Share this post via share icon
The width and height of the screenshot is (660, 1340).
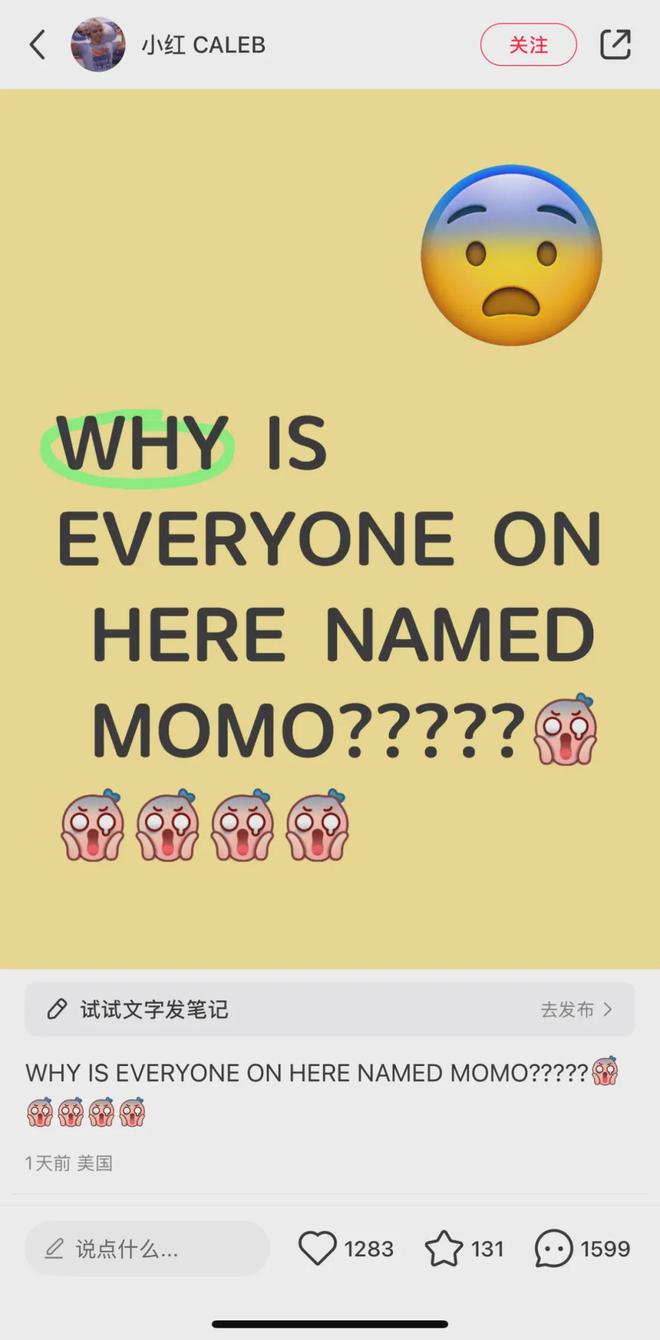(x=615, y=45)
